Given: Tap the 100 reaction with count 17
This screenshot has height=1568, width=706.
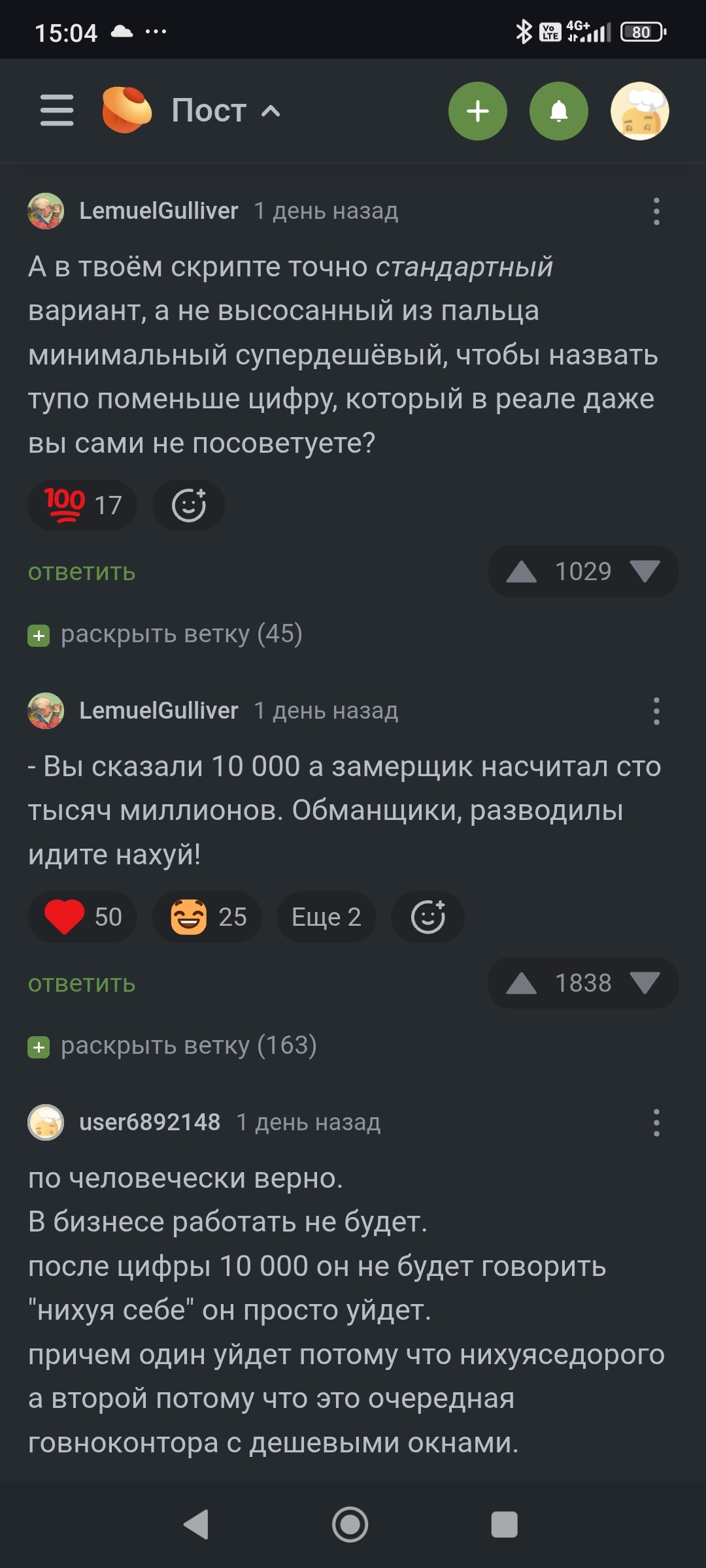Looking at the screenshot, I should pos(82,505).
